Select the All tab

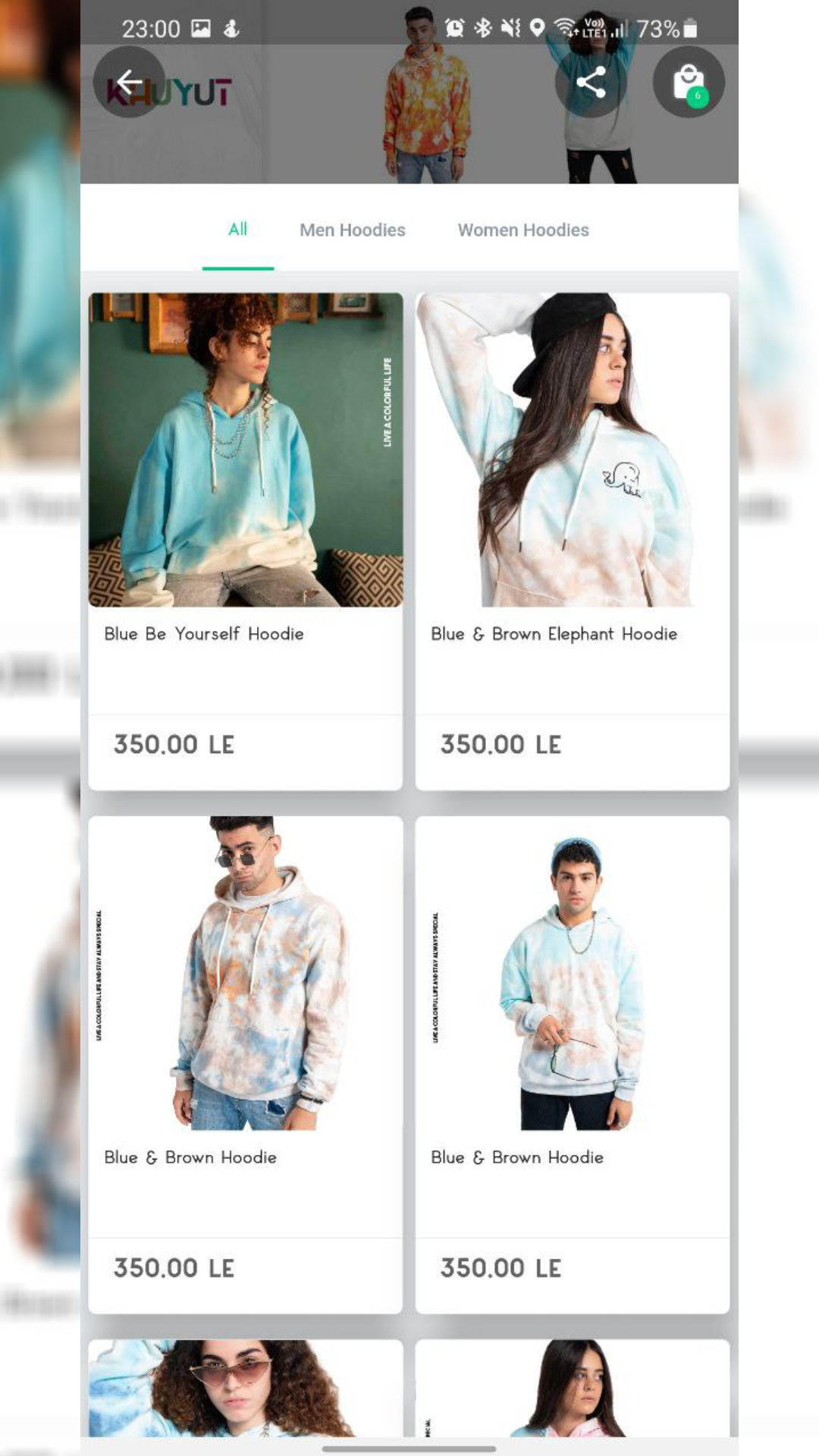coord(237,230)
